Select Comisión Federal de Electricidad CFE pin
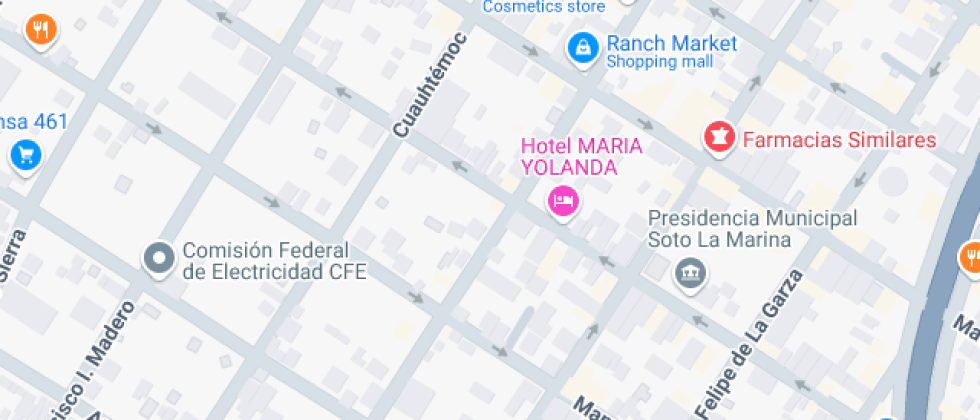 coord(159,259)
